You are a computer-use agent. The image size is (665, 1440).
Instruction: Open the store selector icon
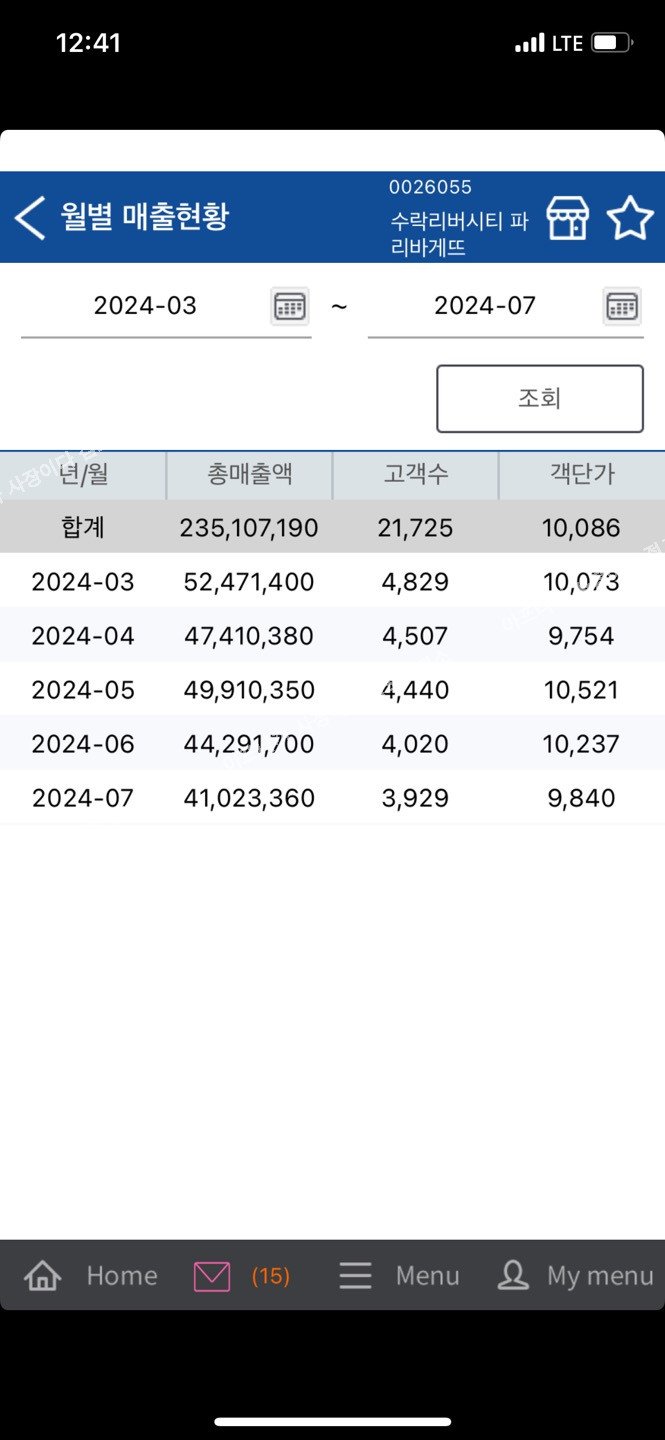pos(567,217)
